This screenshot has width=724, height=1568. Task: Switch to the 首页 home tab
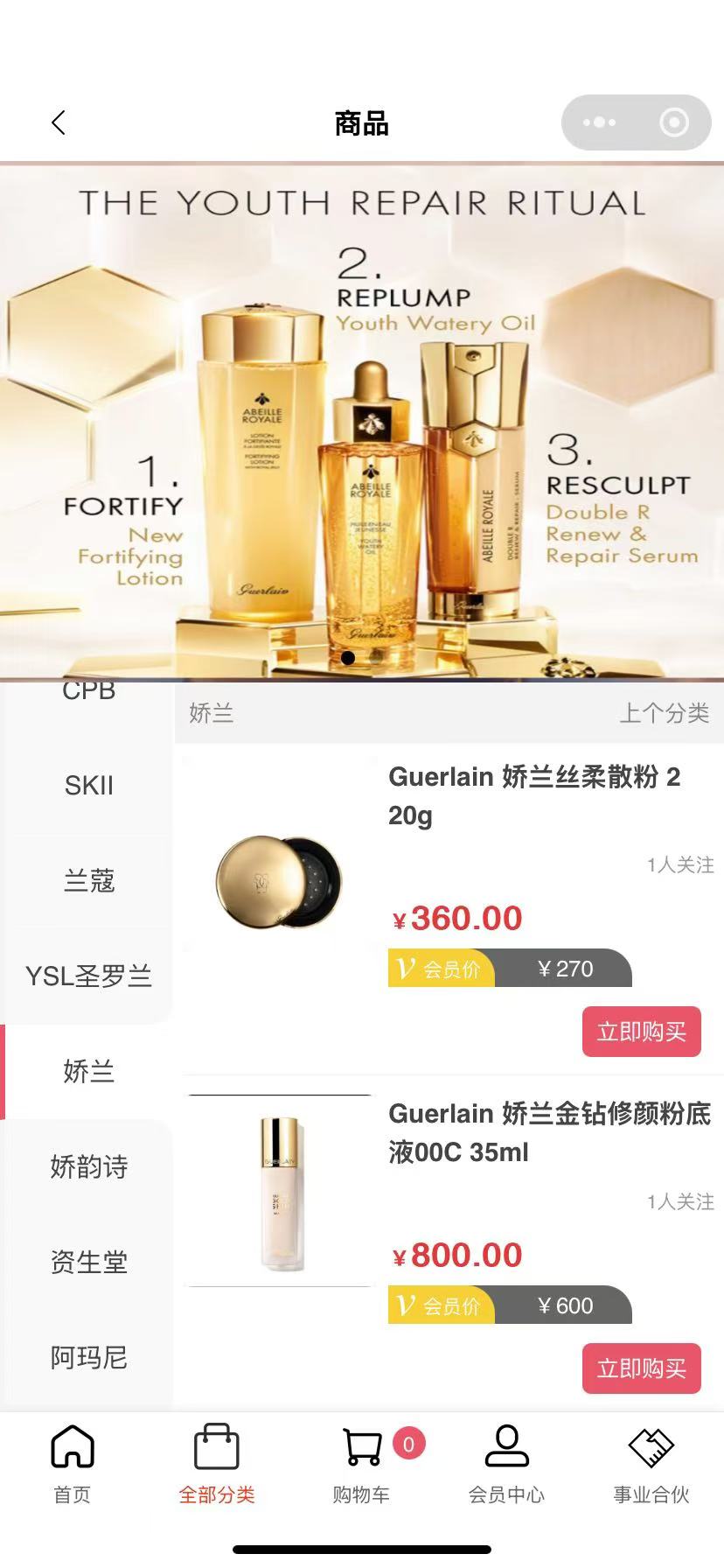73,1463
